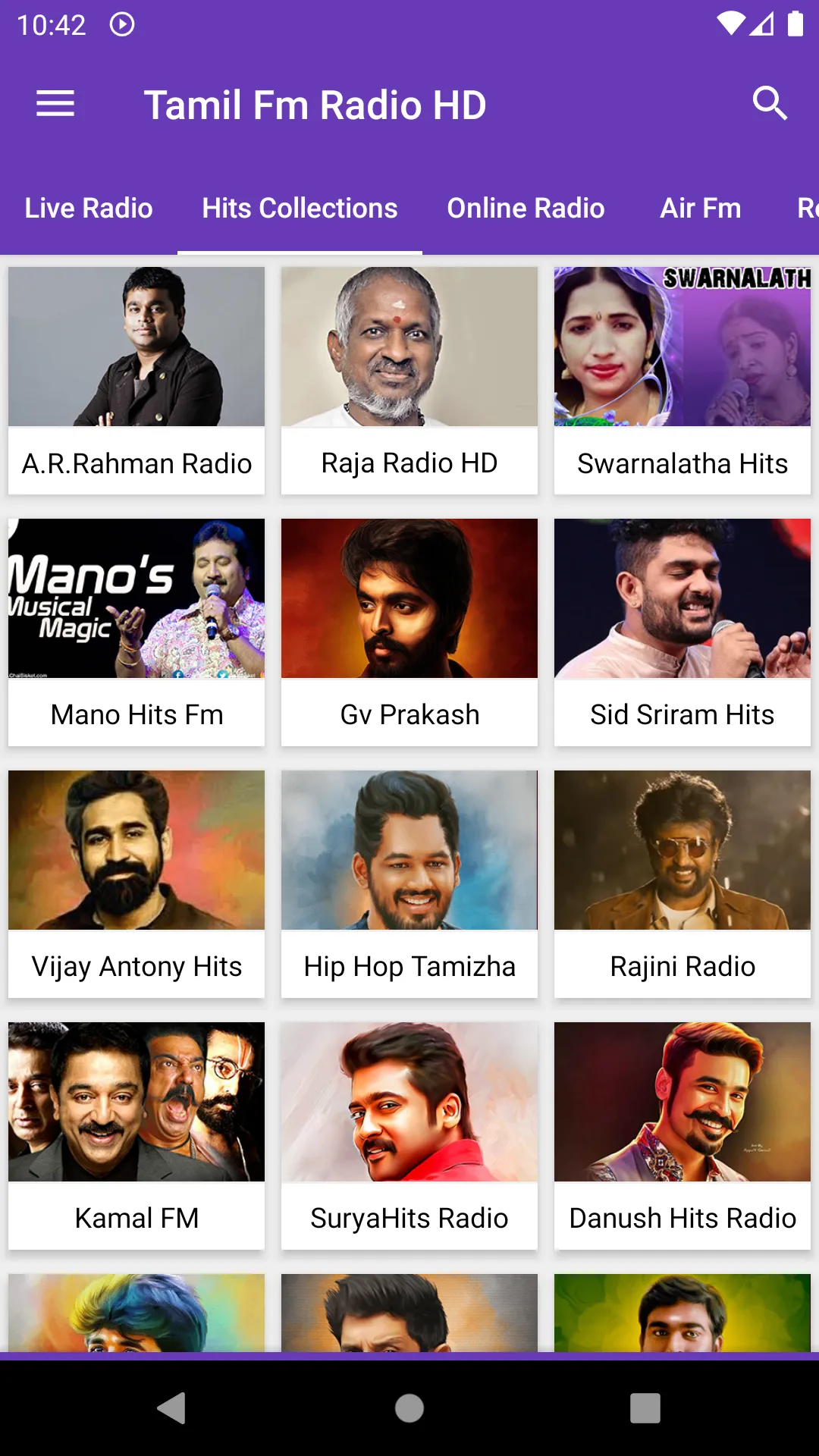Play A.R.Rahman Radio station

click(x=136, y=381)
